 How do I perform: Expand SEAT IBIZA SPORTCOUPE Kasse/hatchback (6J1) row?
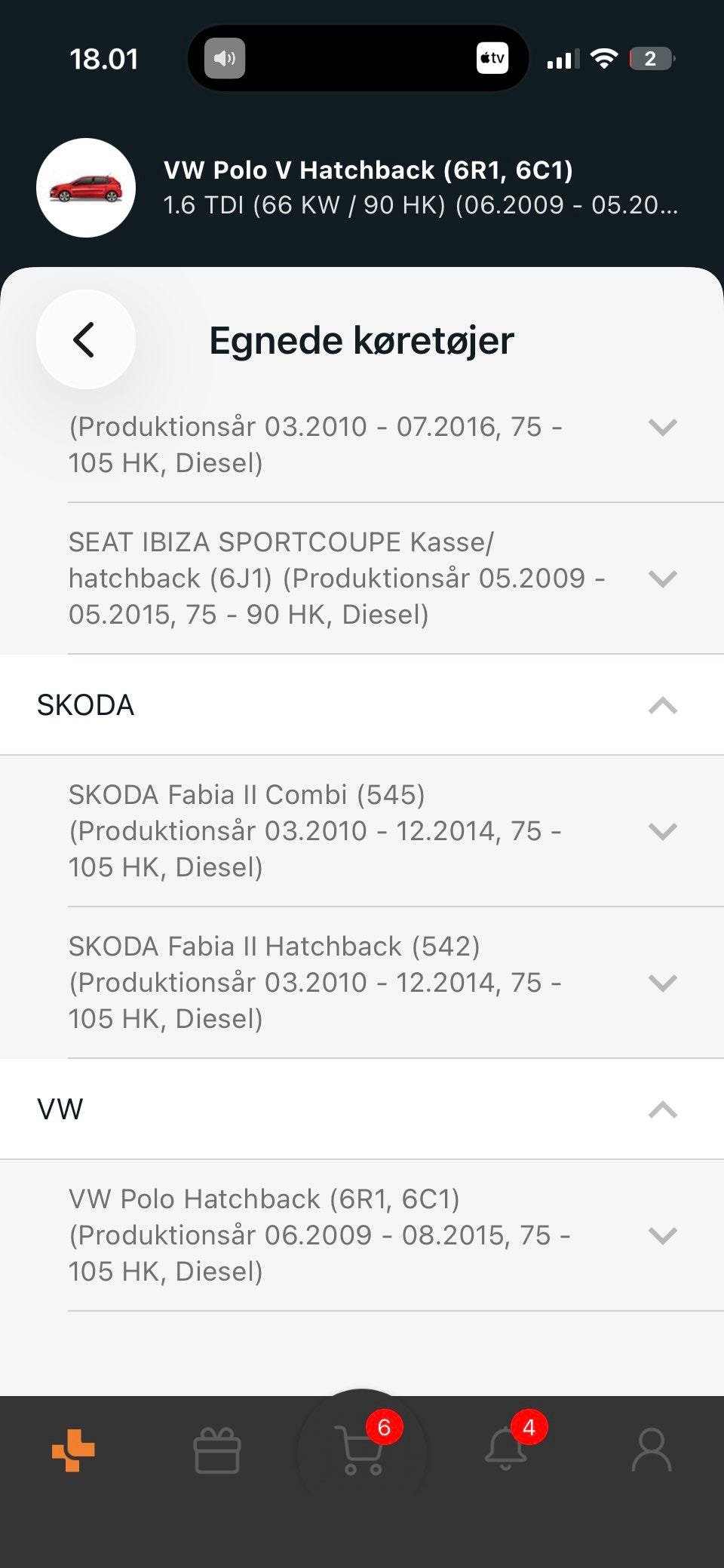[375, 578]
